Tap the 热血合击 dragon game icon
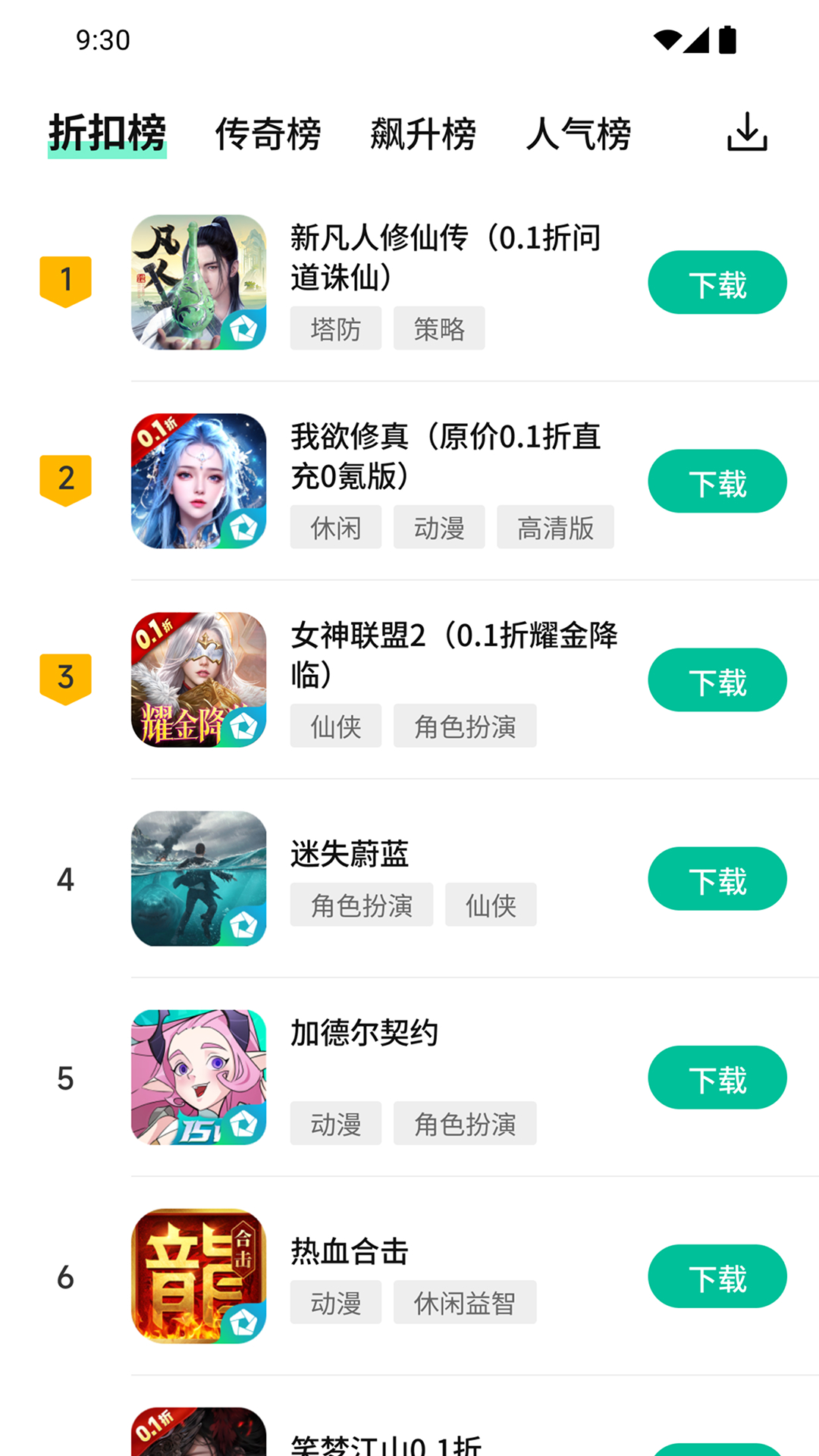Viewport: 819px width, 1456px height. tap(198, 1276)
